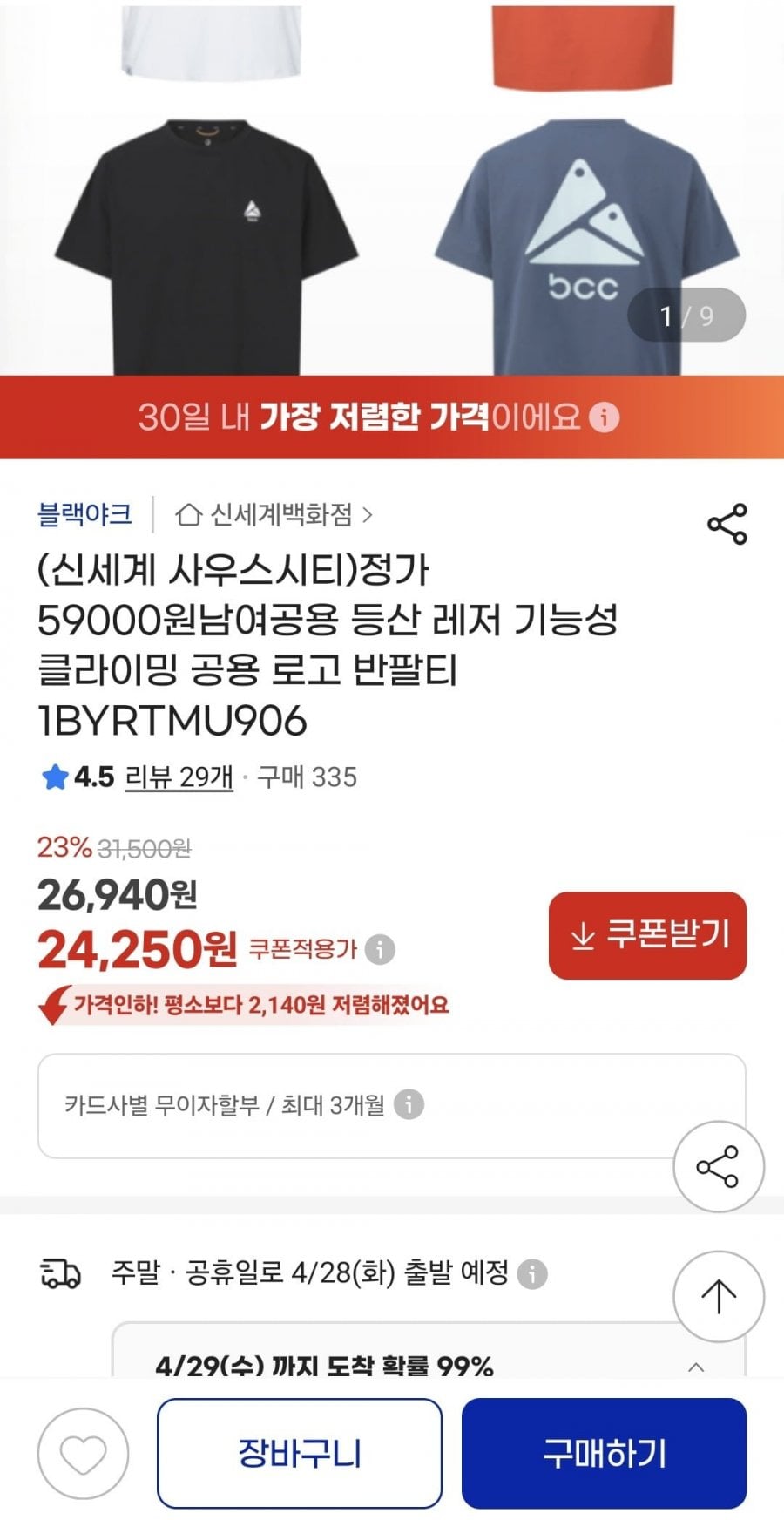Tap the 구매하기 buy button

coord(604,1454)
